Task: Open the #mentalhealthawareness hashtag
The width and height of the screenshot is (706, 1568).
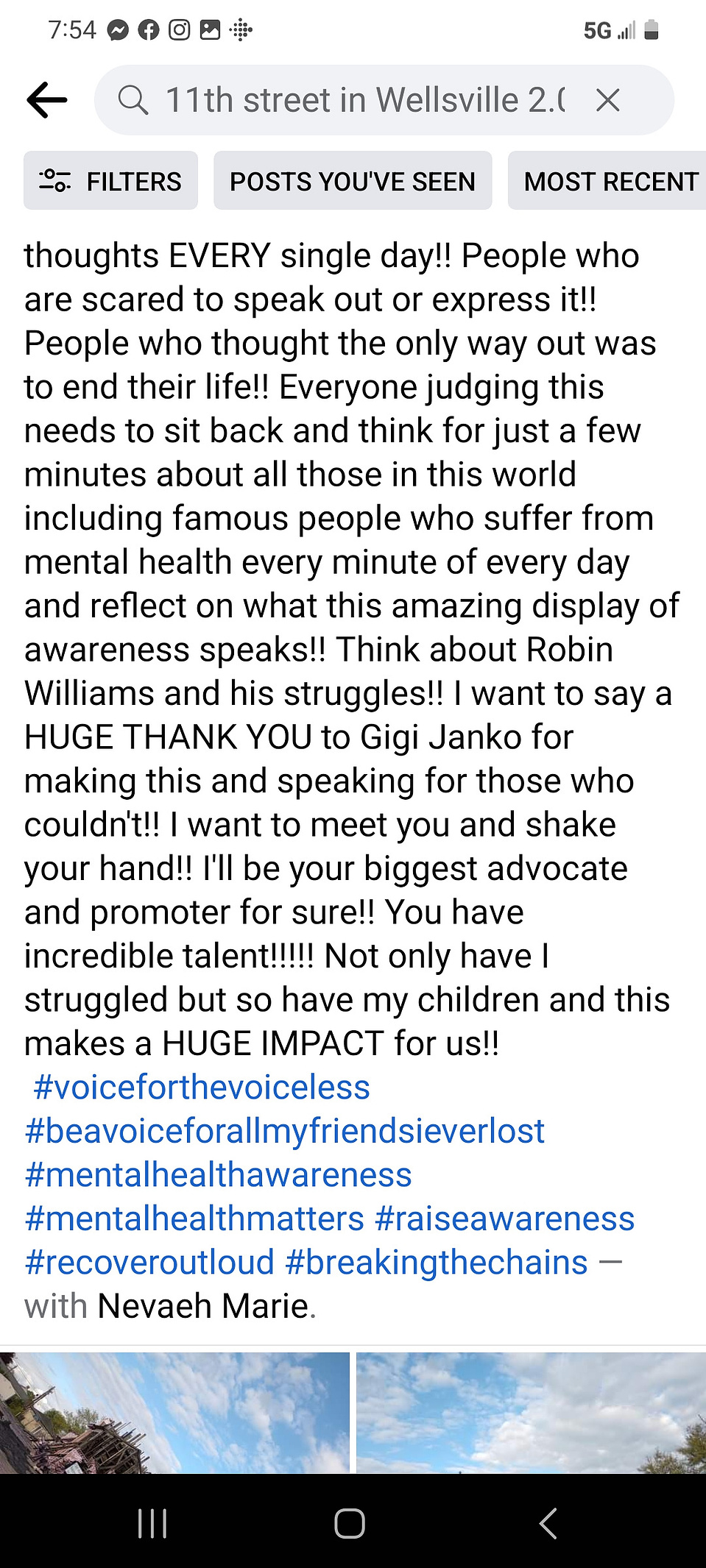Action: point(218,1175)
